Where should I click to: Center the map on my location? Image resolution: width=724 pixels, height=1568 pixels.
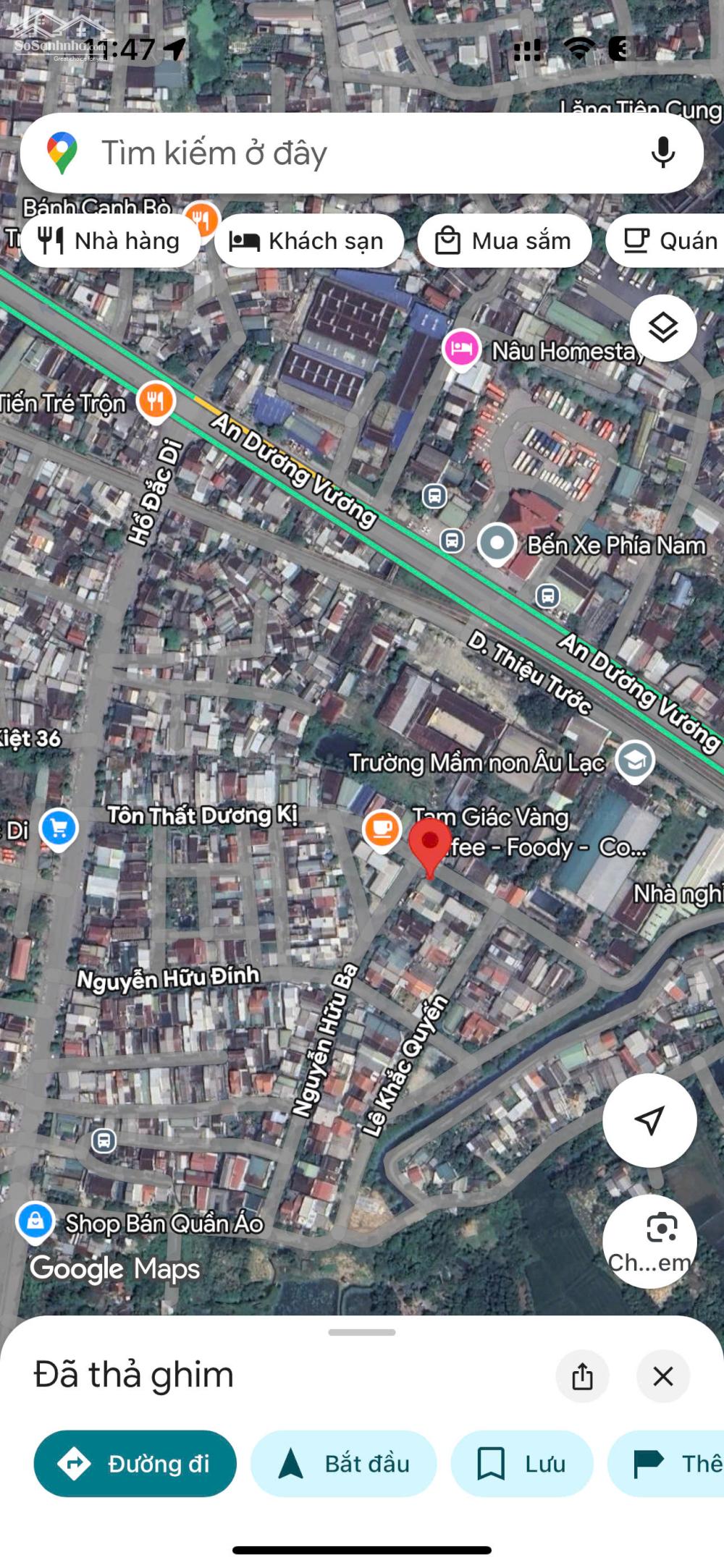[x=649, y=1121]
